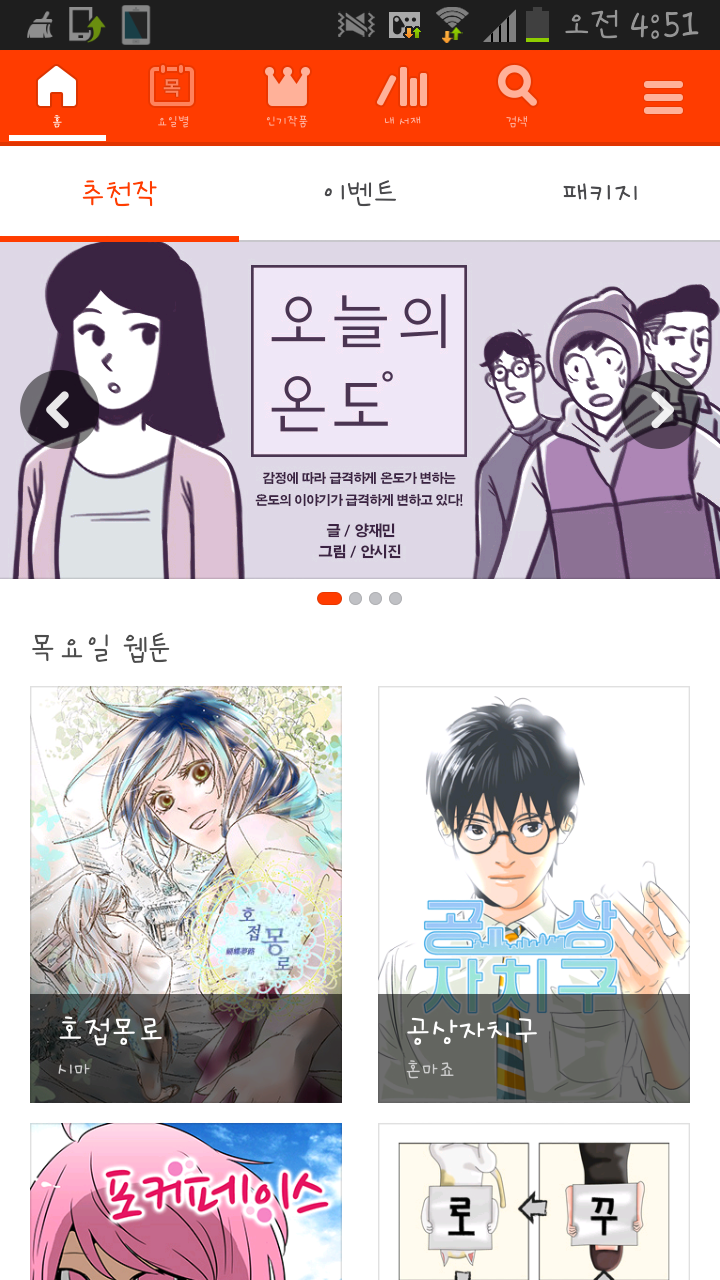The width and height of the screenshot is (720, 1280).
Task: Switch to the 패키지 tab
Action: tap(600, 193)
